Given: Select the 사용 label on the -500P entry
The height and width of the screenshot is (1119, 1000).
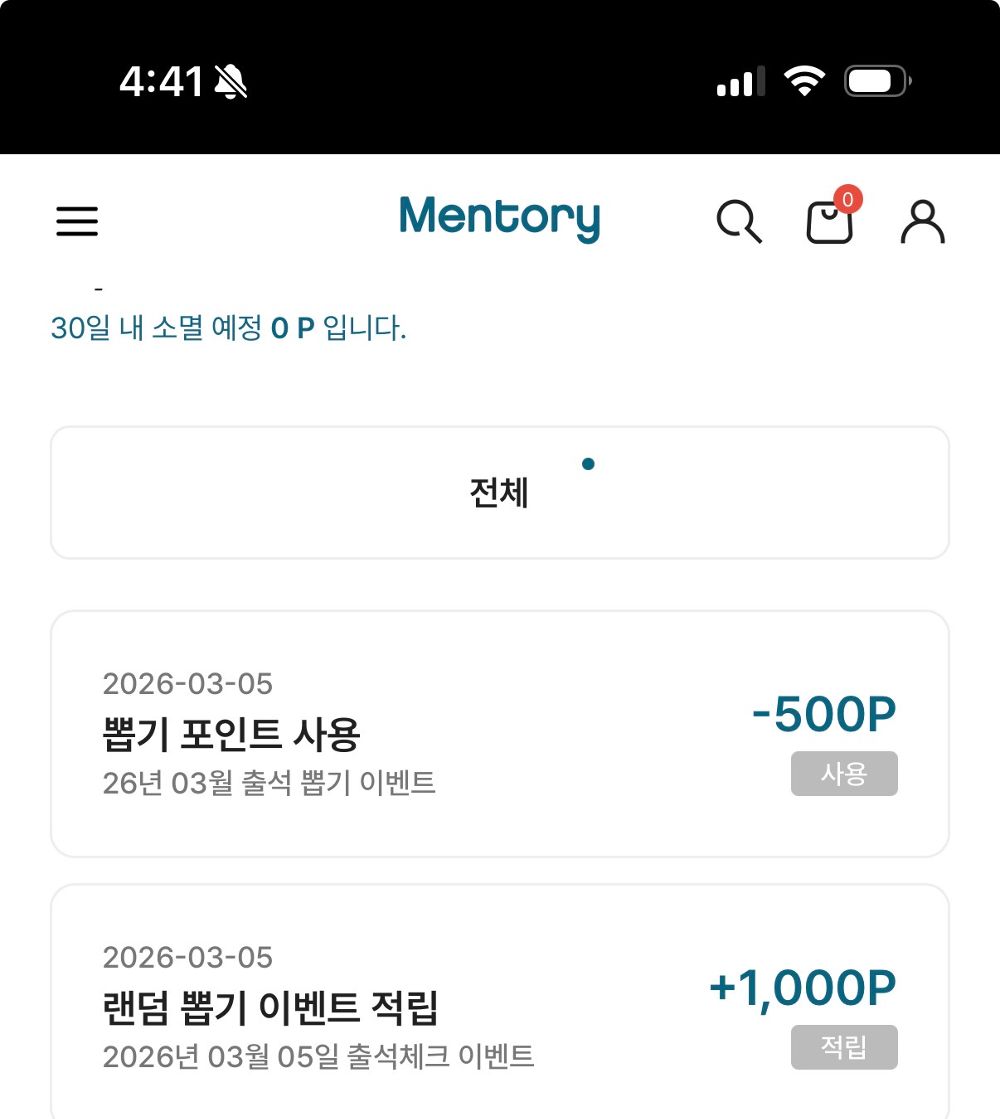Looking at the screenshot, I should [844, 773].
